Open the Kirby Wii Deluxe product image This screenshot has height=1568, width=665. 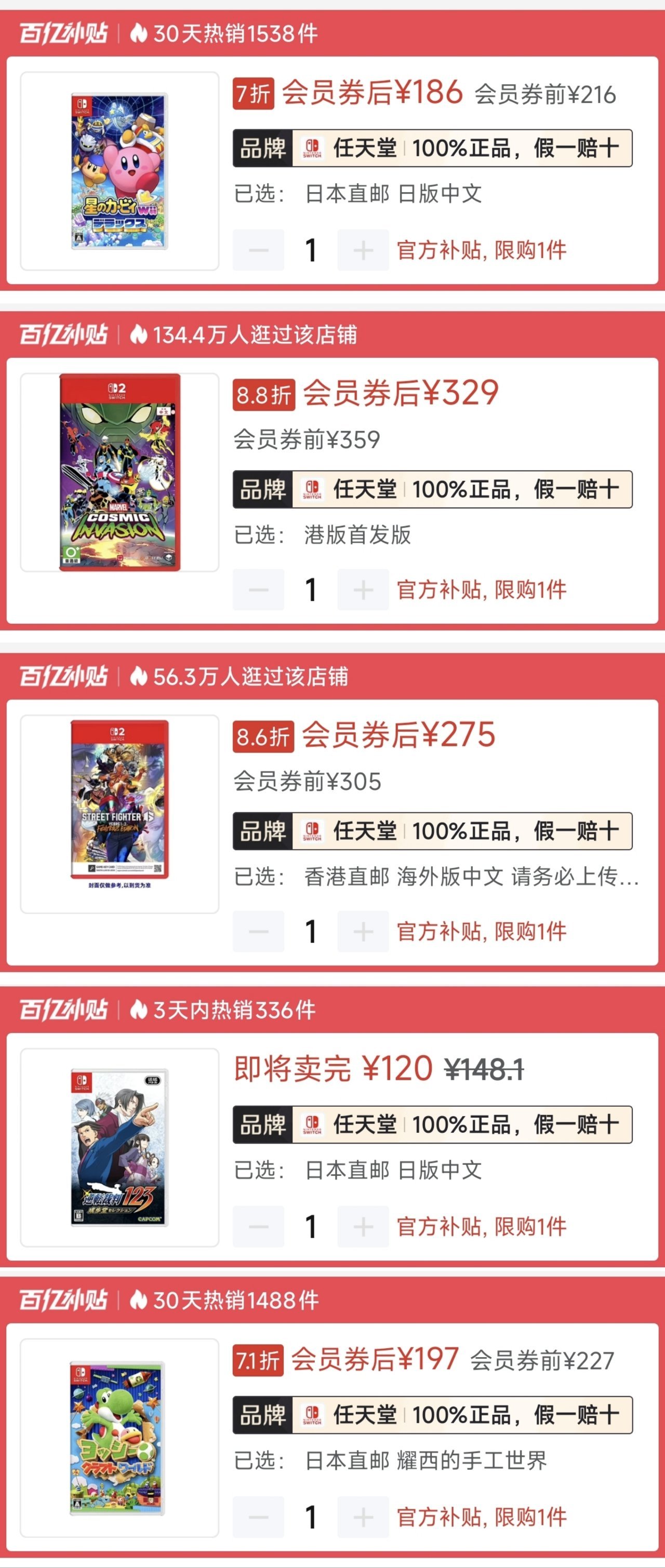tap(119, 171)
